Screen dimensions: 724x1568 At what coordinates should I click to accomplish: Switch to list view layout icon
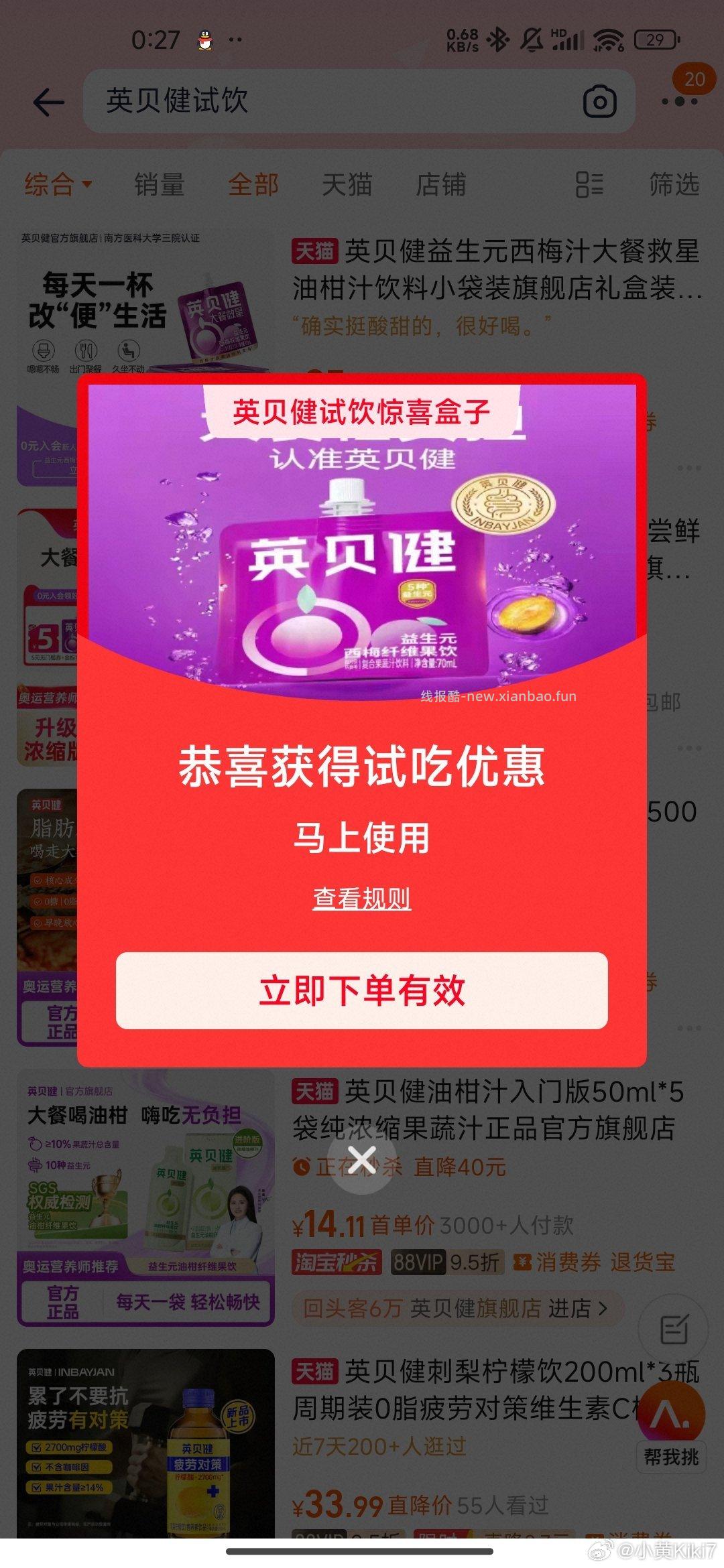(590, 186)
